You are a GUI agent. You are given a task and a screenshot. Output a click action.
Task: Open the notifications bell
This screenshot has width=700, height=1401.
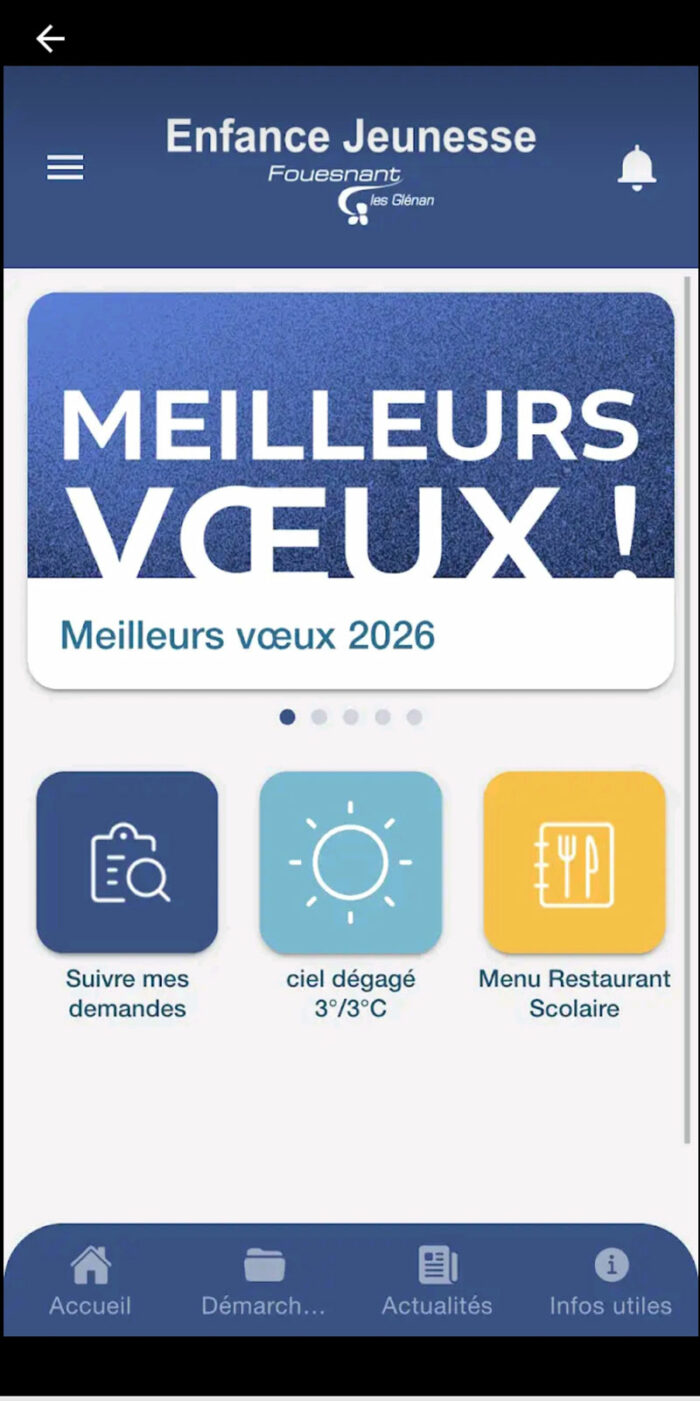click(636, 168)
